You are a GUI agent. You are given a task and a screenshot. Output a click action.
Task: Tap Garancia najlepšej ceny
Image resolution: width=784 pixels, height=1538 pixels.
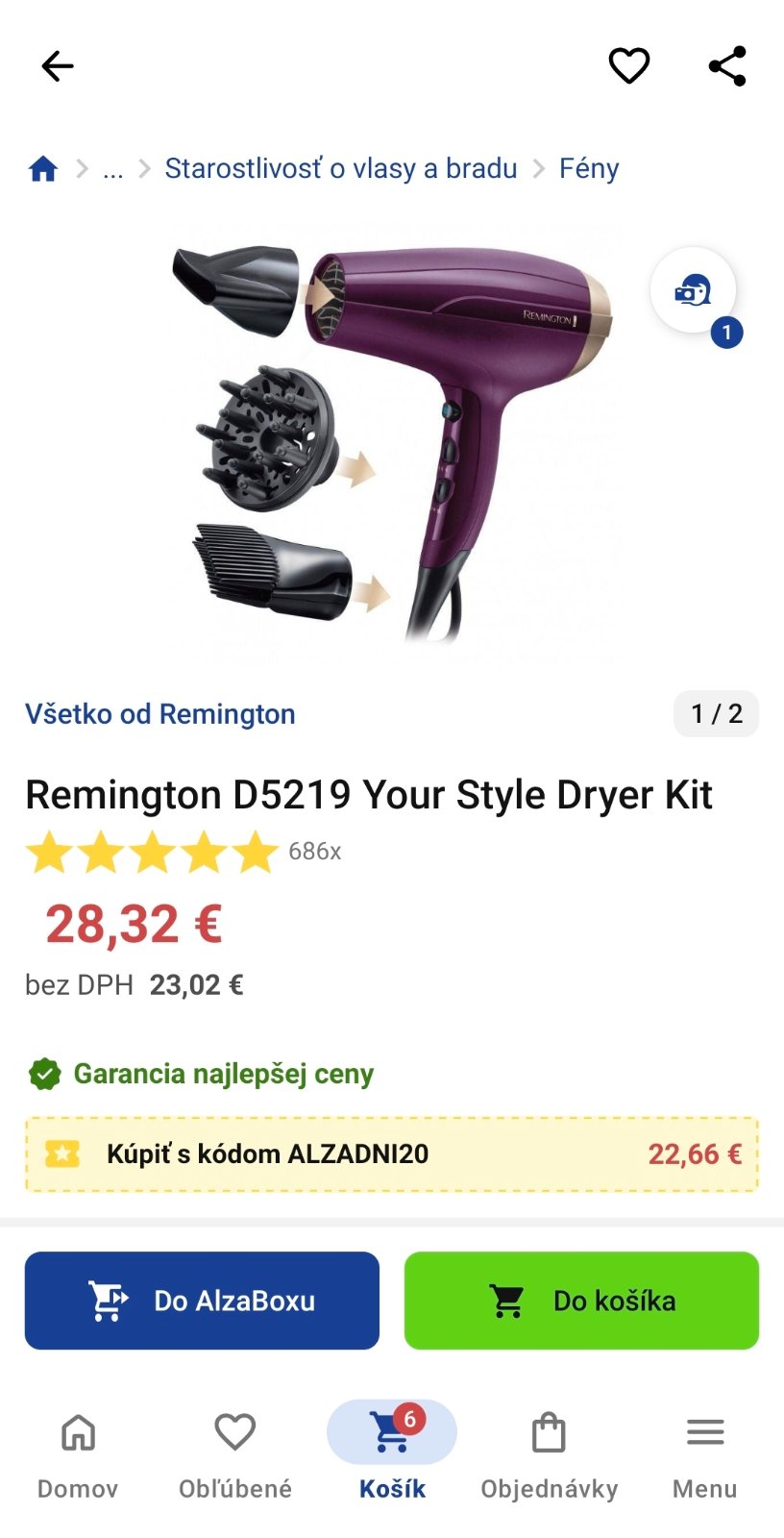[223, 1074]
